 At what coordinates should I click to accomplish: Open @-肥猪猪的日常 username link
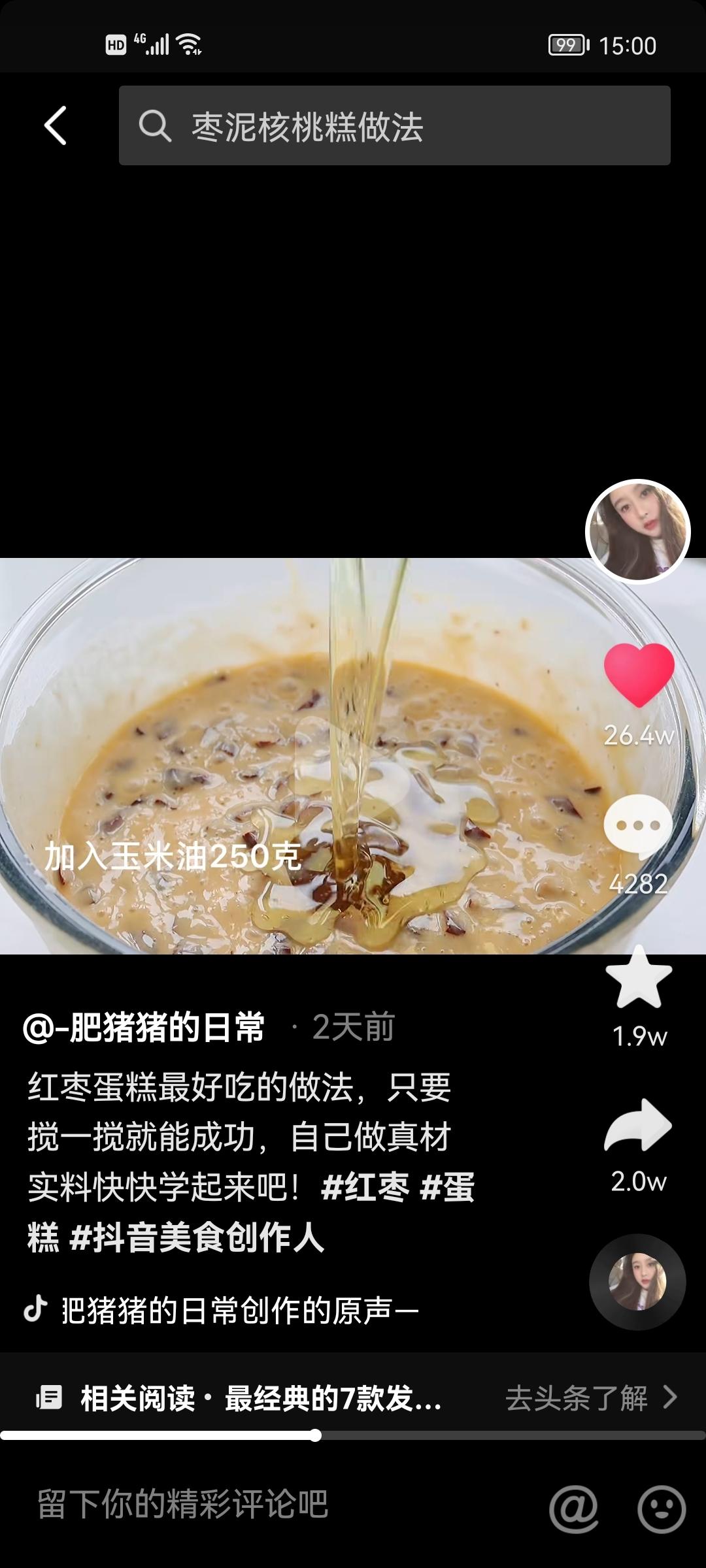click(x=144, y=1026)
